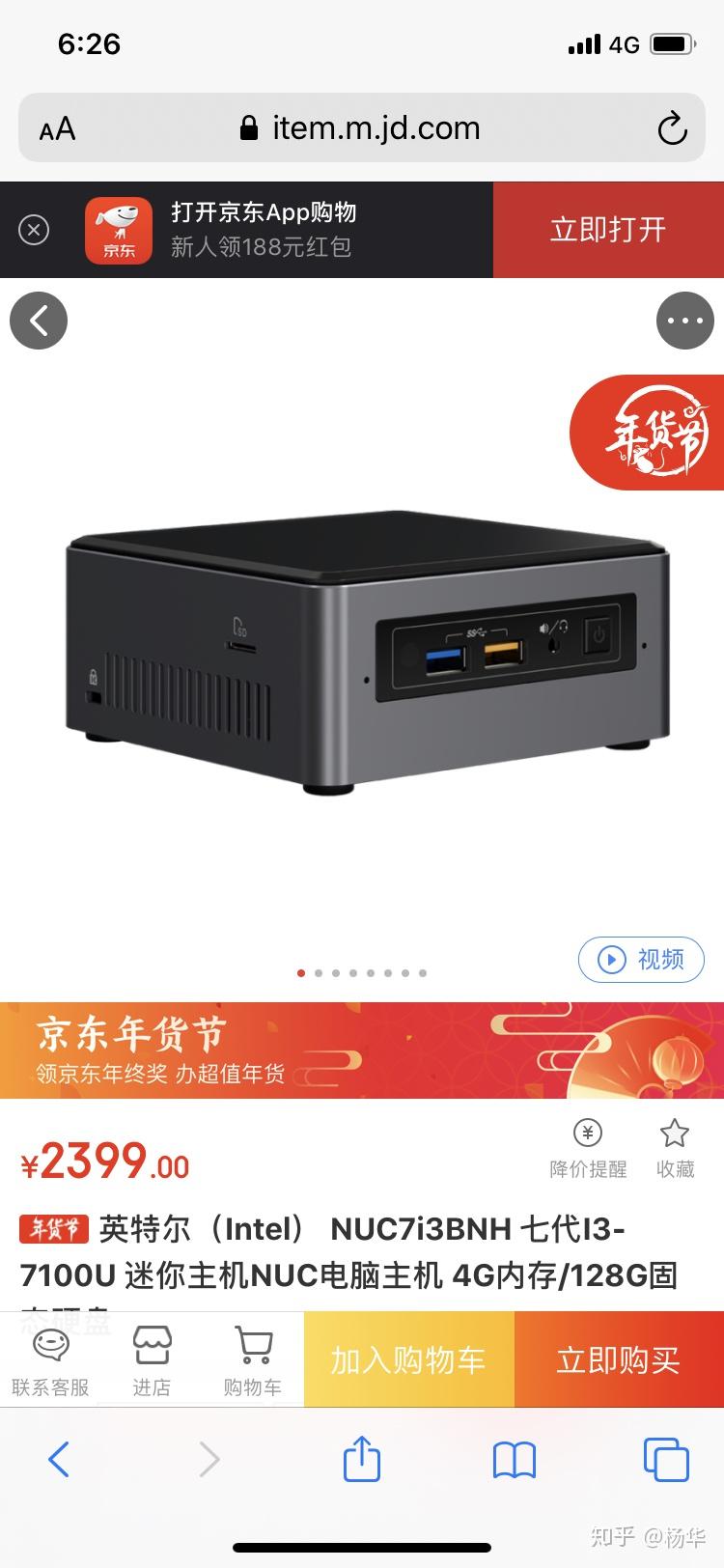Open the "..." more options menu

tap(685, 321)
